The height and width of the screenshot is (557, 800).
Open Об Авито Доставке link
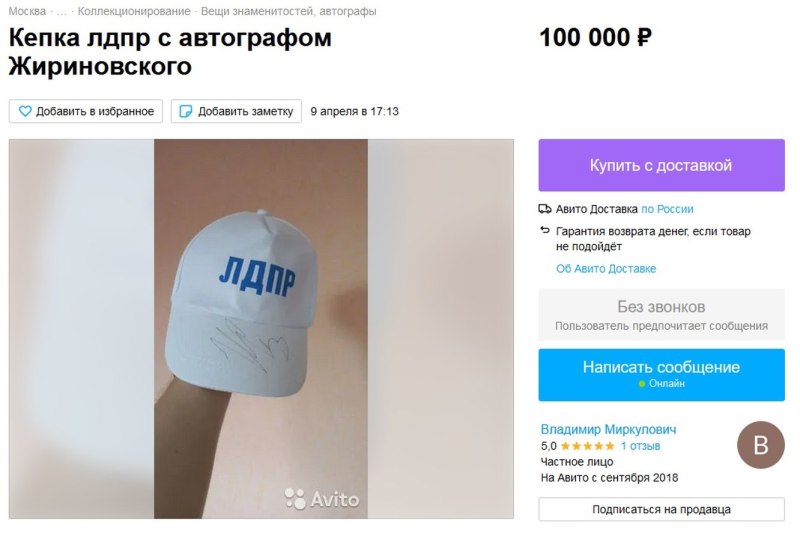coord(606,269)
